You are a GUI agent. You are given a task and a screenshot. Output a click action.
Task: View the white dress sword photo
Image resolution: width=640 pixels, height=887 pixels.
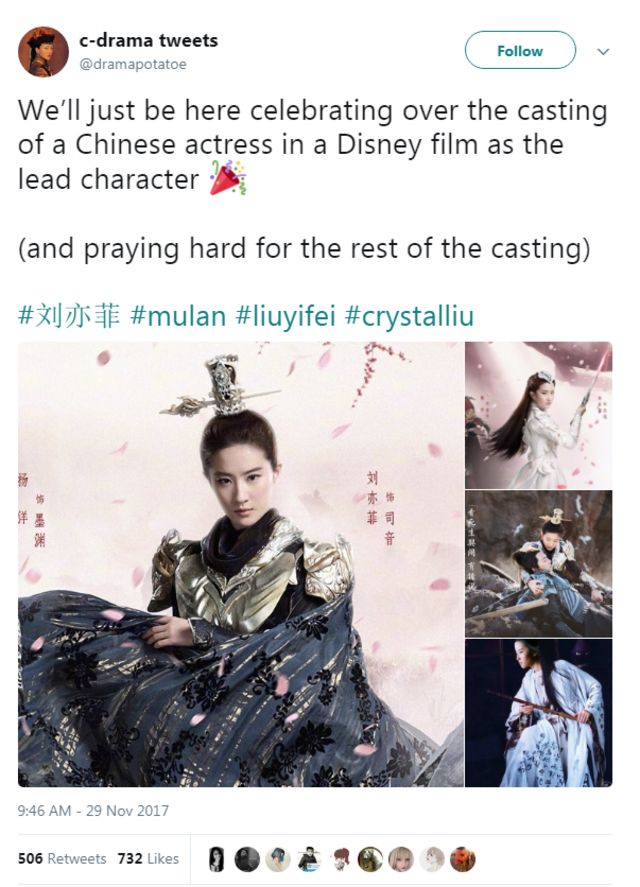click(538, 414)
